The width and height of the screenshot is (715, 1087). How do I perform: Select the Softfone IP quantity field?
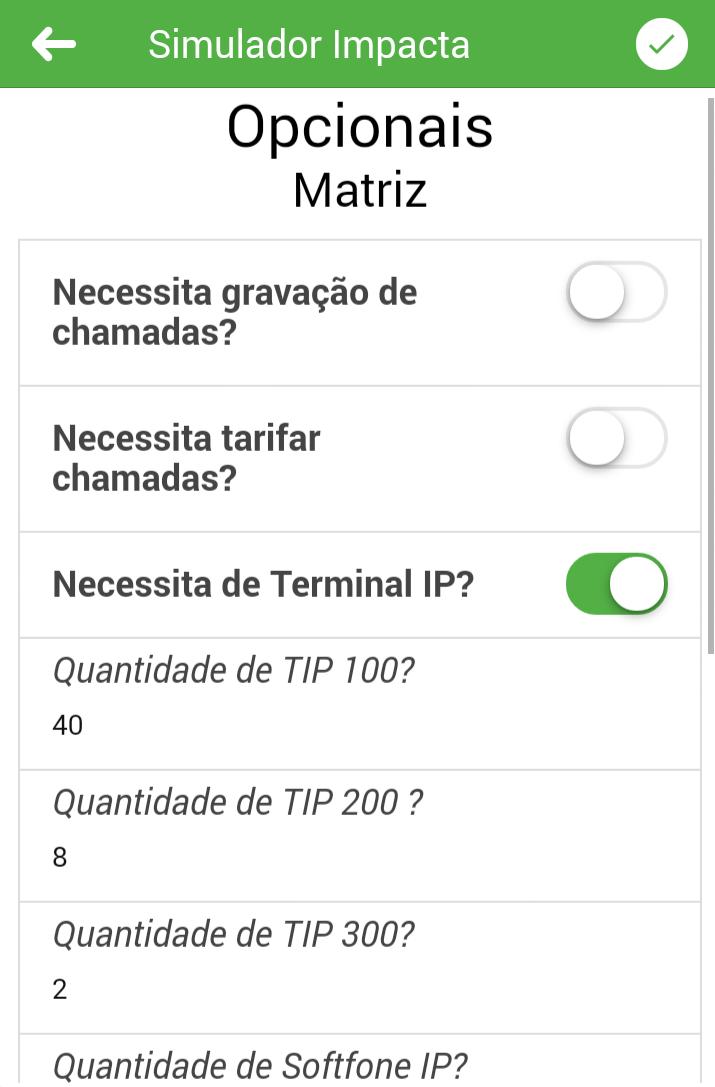(x=360, y=1066)
